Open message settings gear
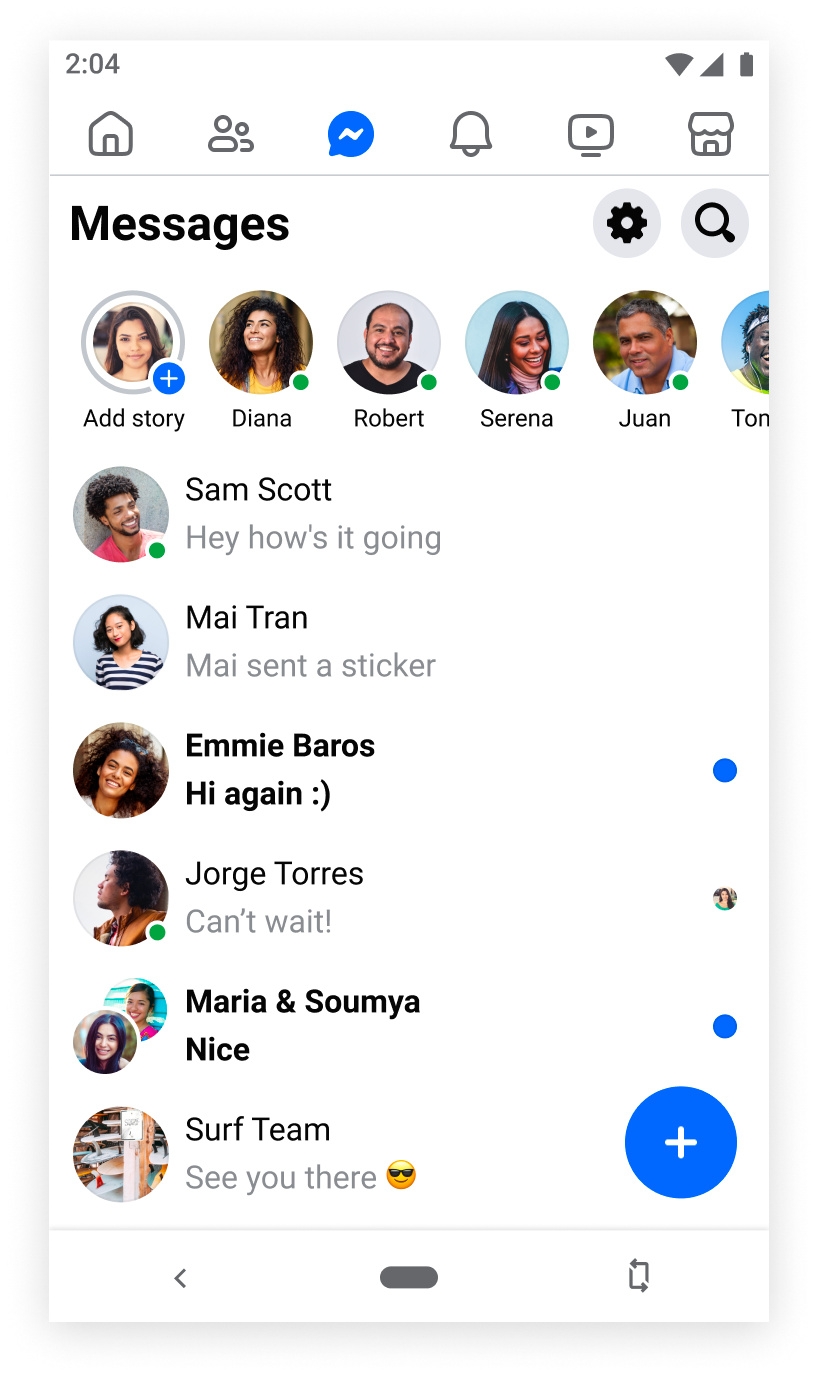 [x=627, y=223]
